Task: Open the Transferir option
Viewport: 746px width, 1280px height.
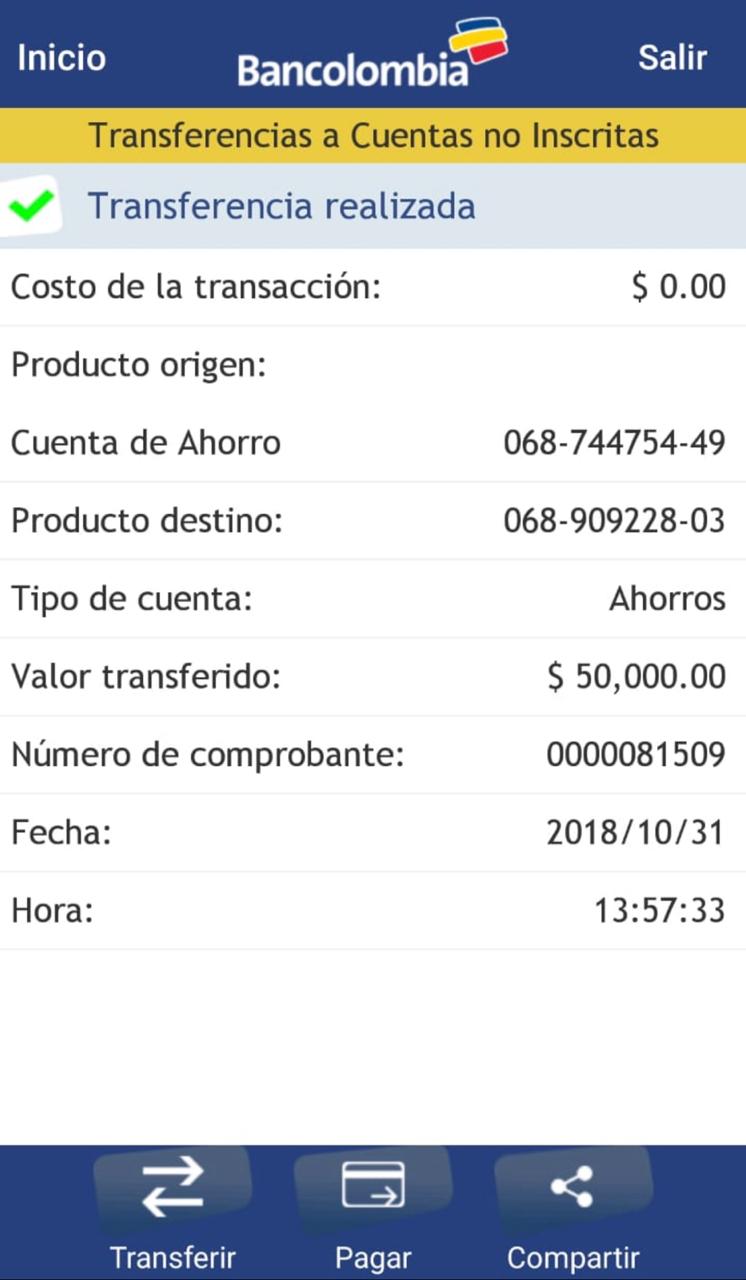Action: (172, 1211)
